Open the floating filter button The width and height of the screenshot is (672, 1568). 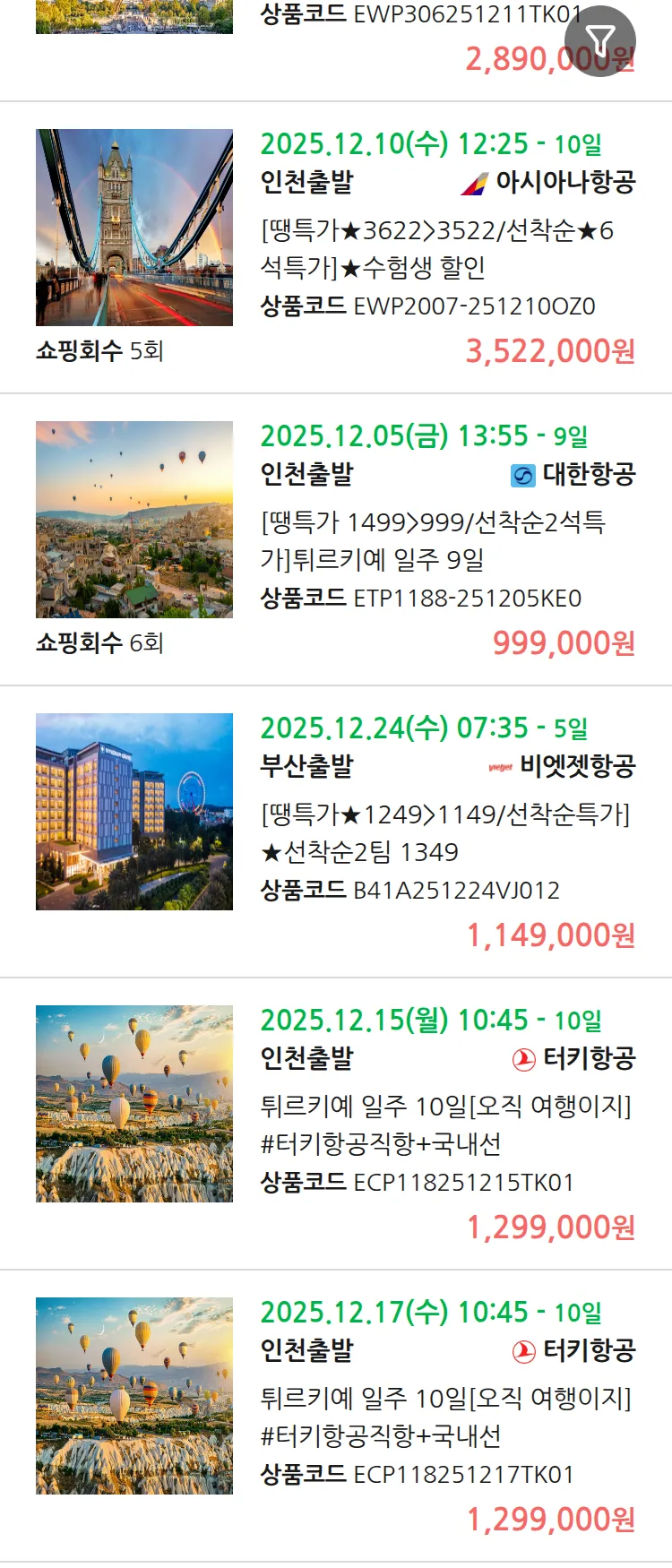point(600,40)
